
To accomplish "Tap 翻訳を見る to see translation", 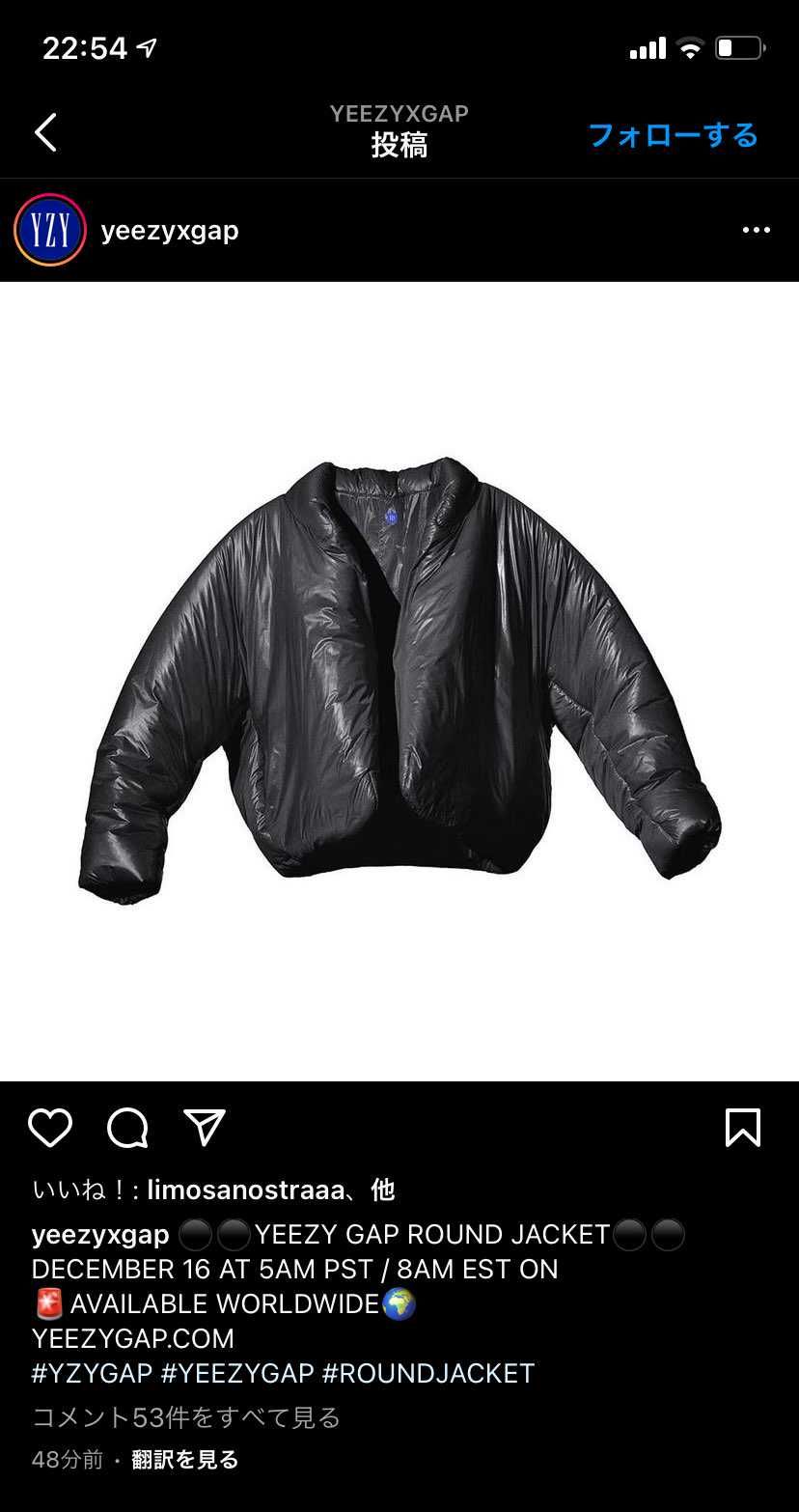I will coord(185,1459).
